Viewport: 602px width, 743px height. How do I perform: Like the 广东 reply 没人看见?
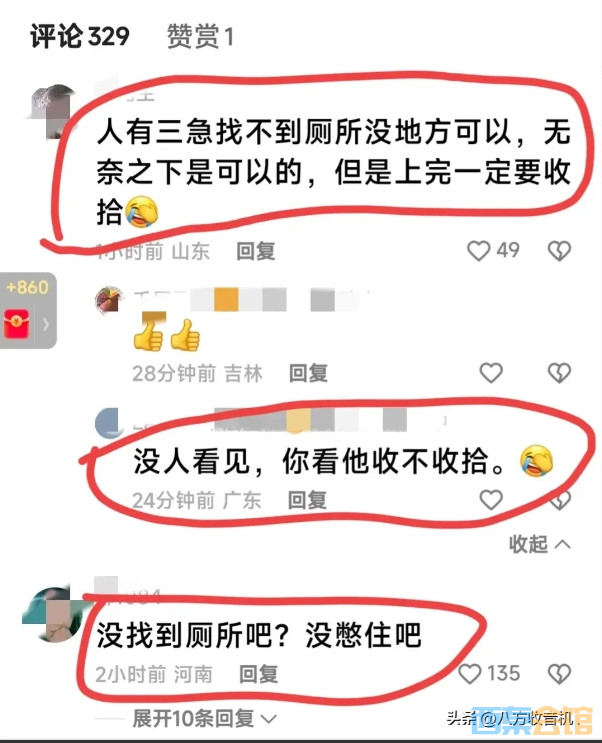click(x=490, y=499)
